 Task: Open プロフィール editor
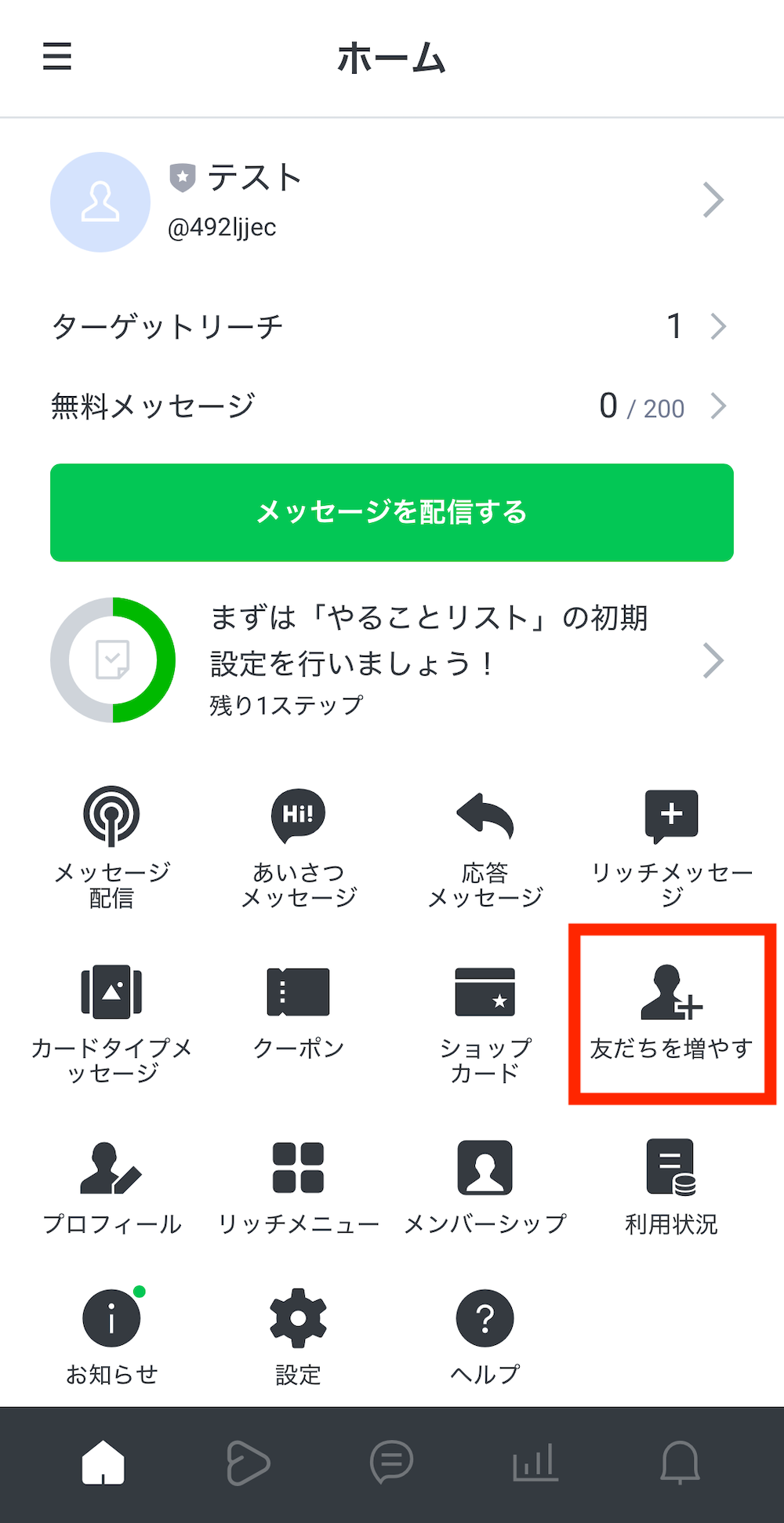click(x=111, y=1189)
